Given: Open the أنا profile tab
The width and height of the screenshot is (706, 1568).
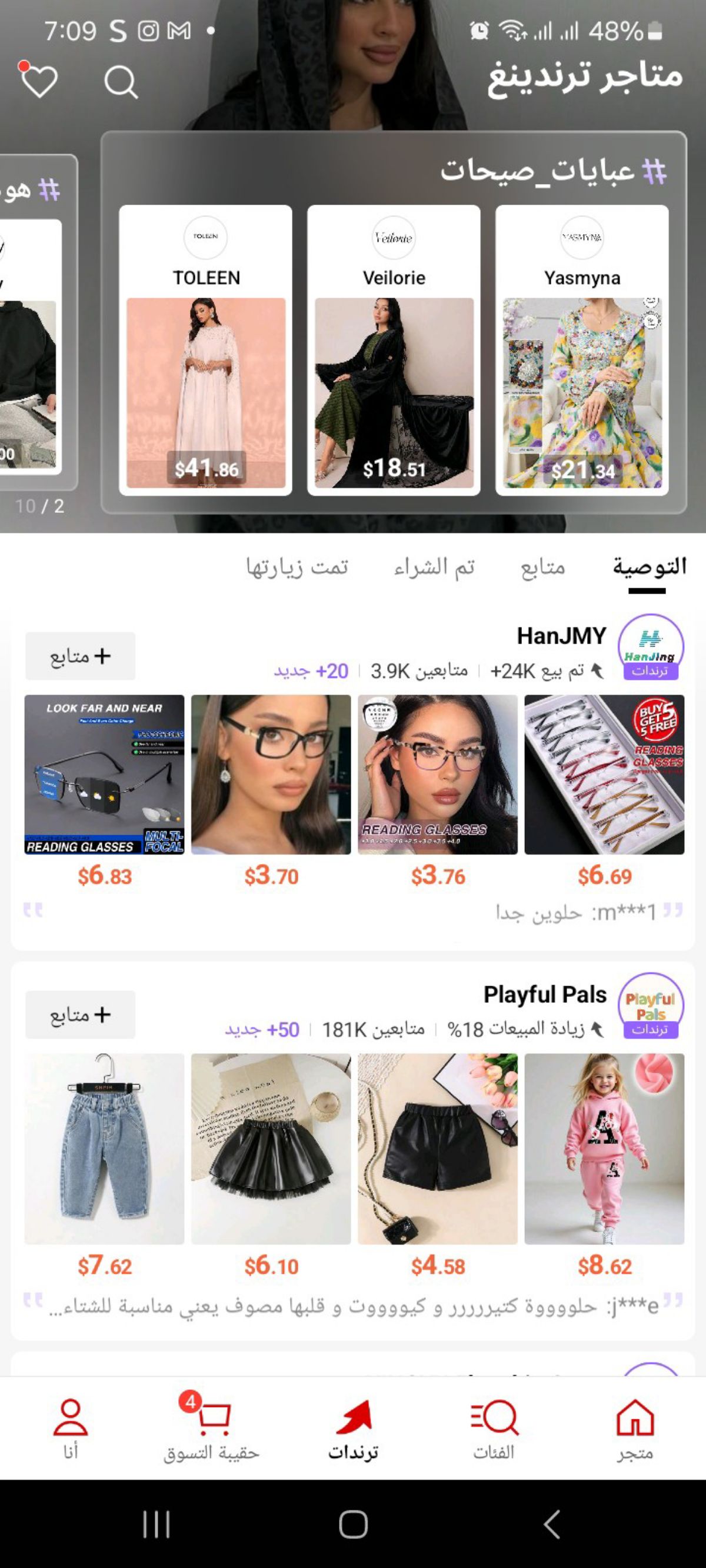Looking at the screenshot, I should point(71,1428).
